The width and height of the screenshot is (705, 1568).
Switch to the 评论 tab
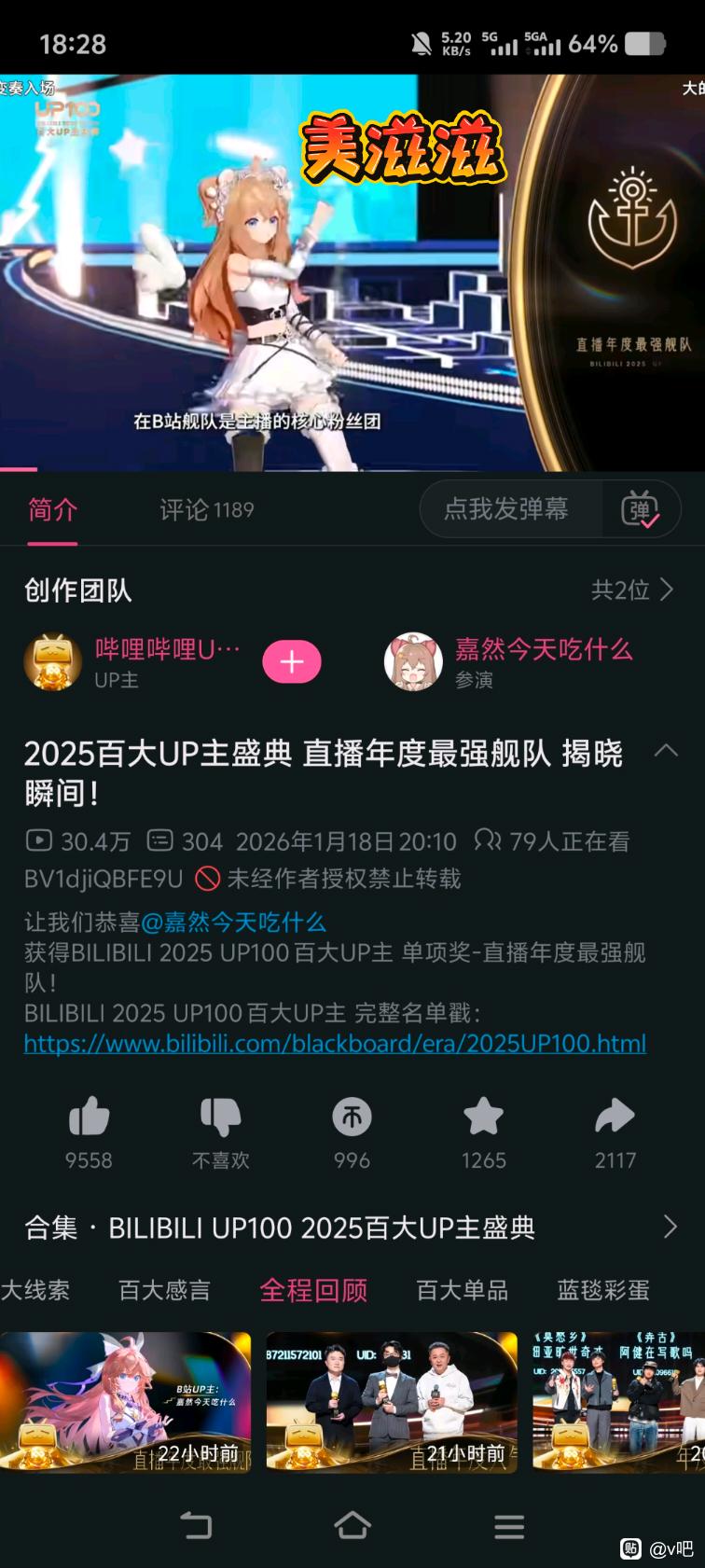(x=206, y=510)
